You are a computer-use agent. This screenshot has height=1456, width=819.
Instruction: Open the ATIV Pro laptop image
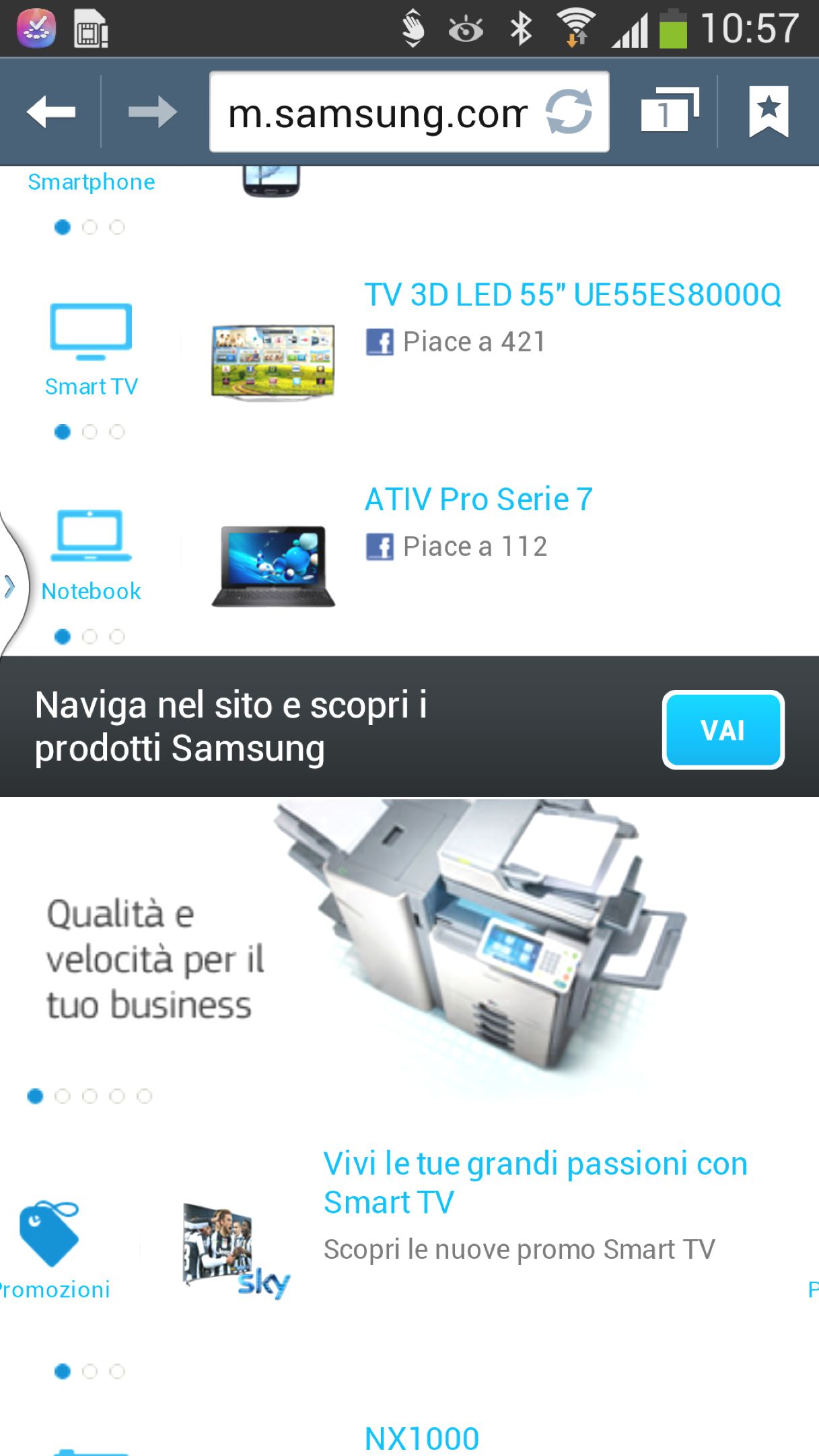273,565
